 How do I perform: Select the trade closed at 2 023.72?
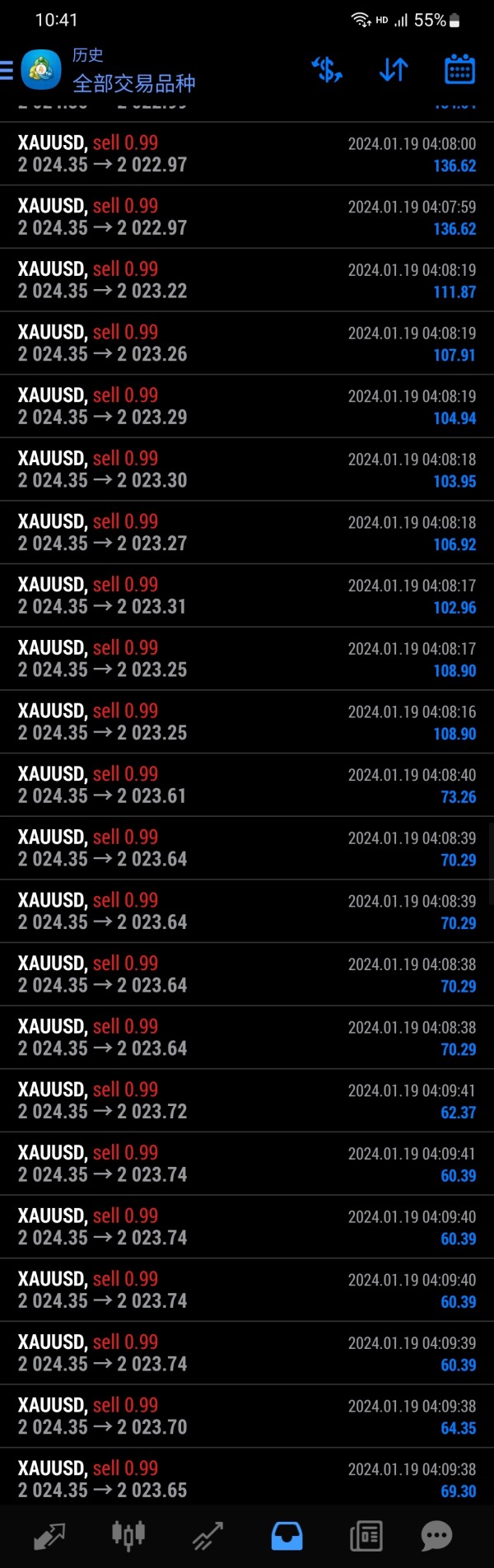pyautogui.click(x=247, y=1100)
